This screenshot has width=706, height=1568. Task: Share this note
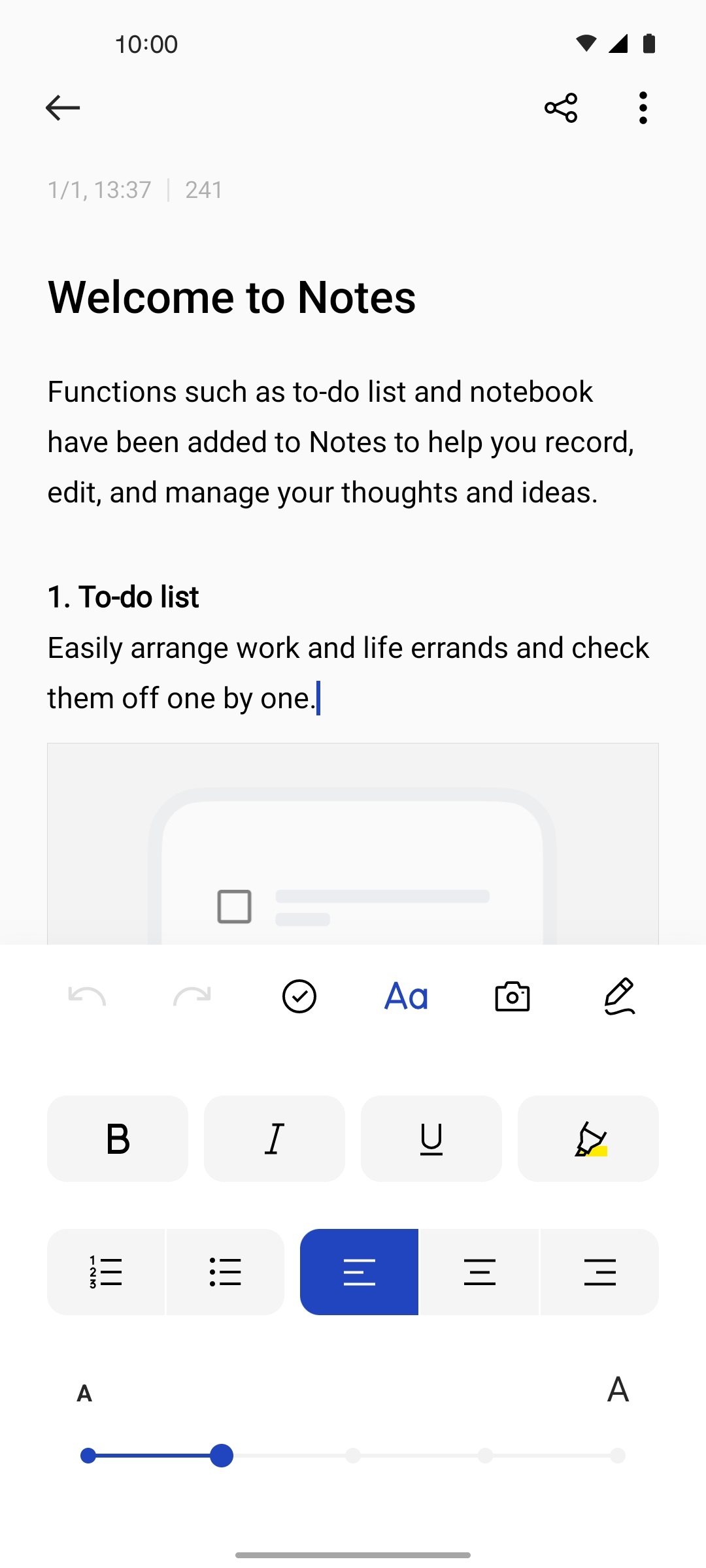coord(561,108)
